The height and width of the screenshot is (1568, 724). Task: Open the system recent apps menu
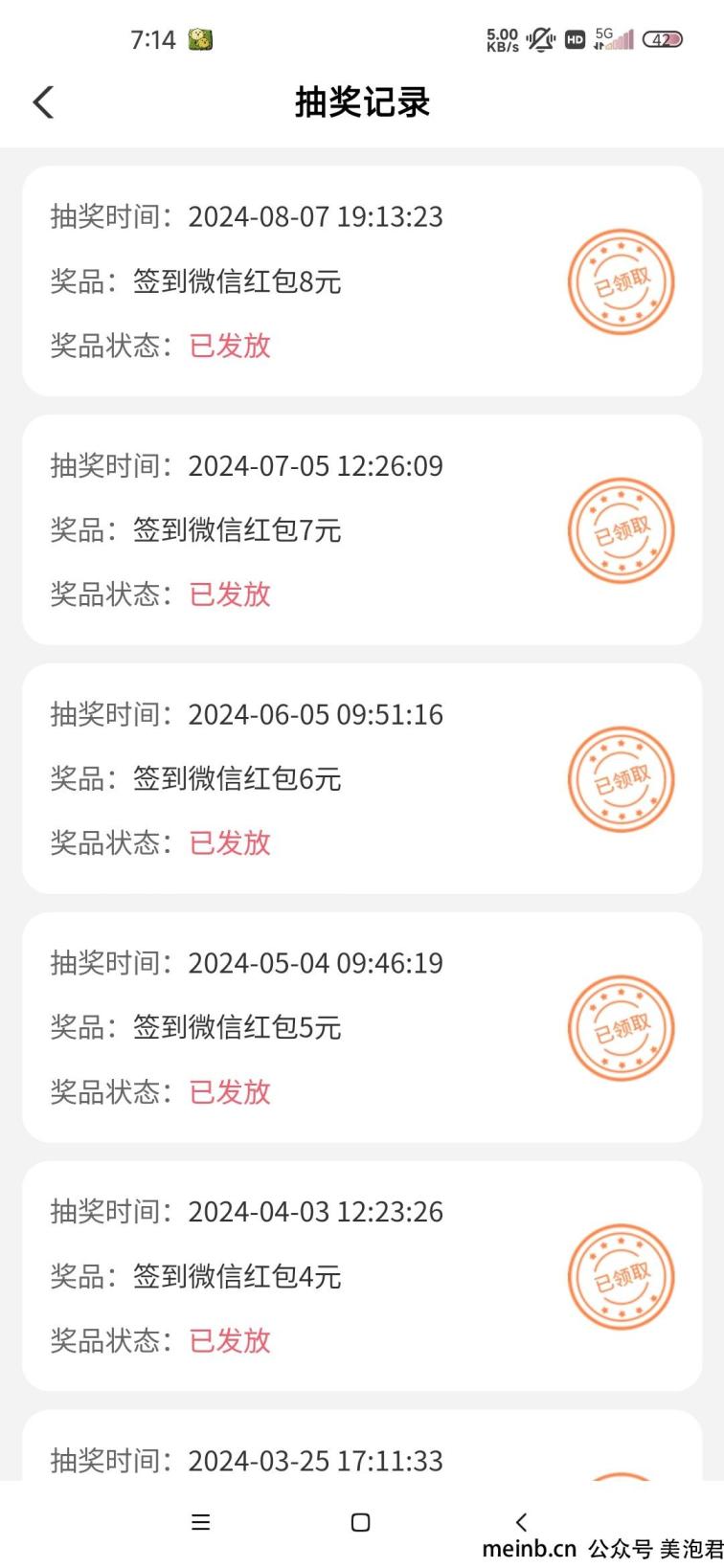tap(200, 1522)
